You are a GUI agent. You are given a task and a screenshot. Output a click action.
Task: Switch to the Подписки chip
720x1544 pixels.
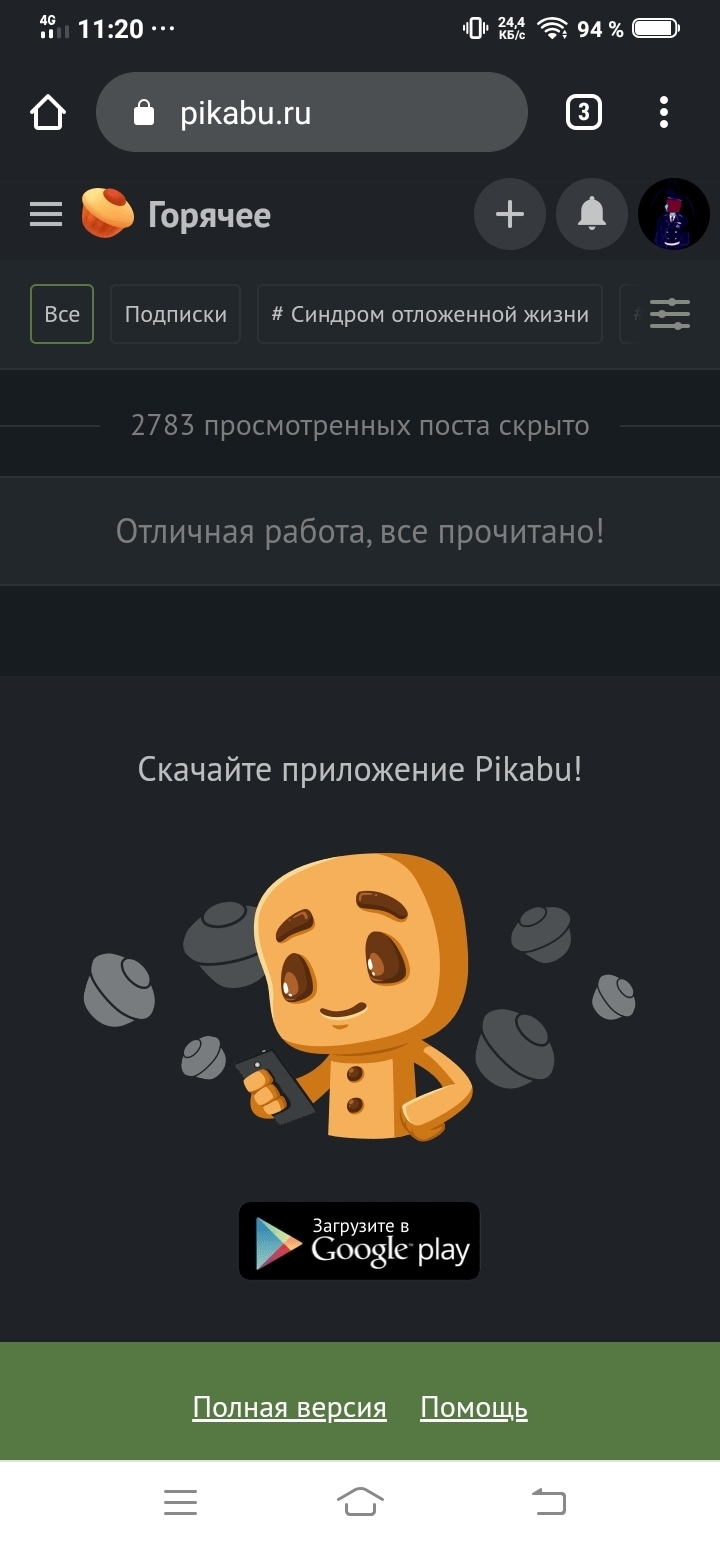coord(175,314)
